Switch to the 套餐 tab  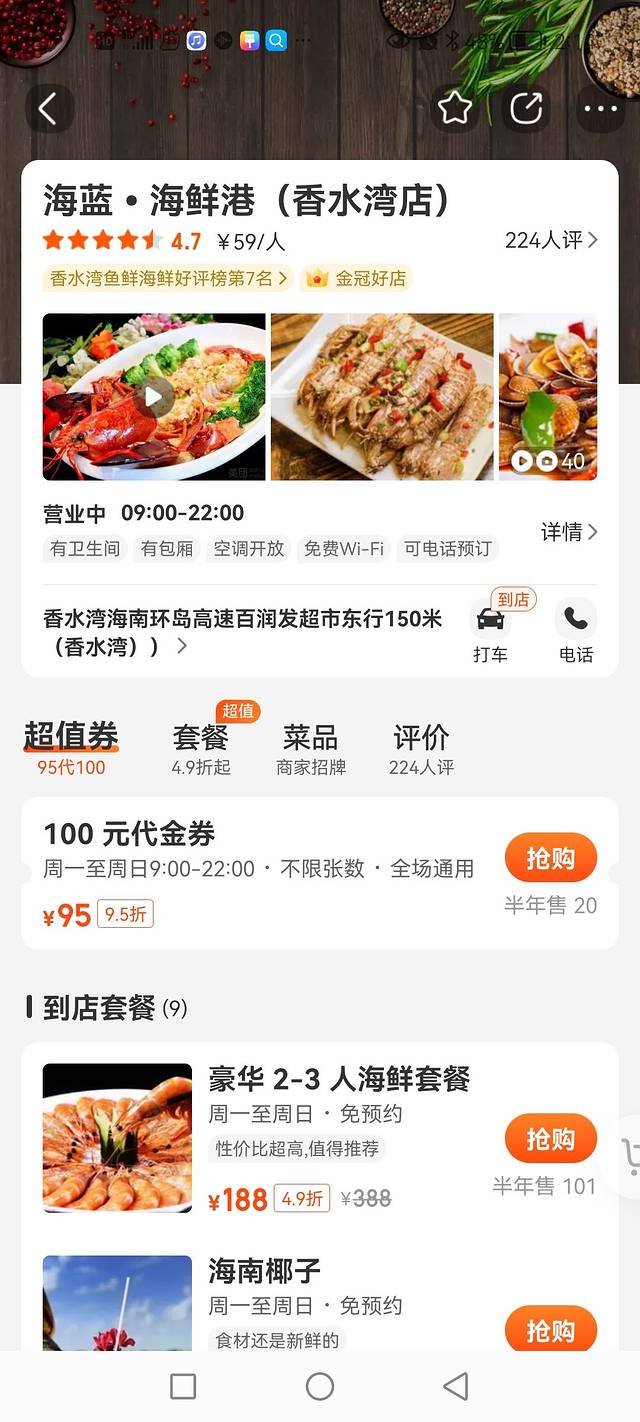(x=201, y=748)
